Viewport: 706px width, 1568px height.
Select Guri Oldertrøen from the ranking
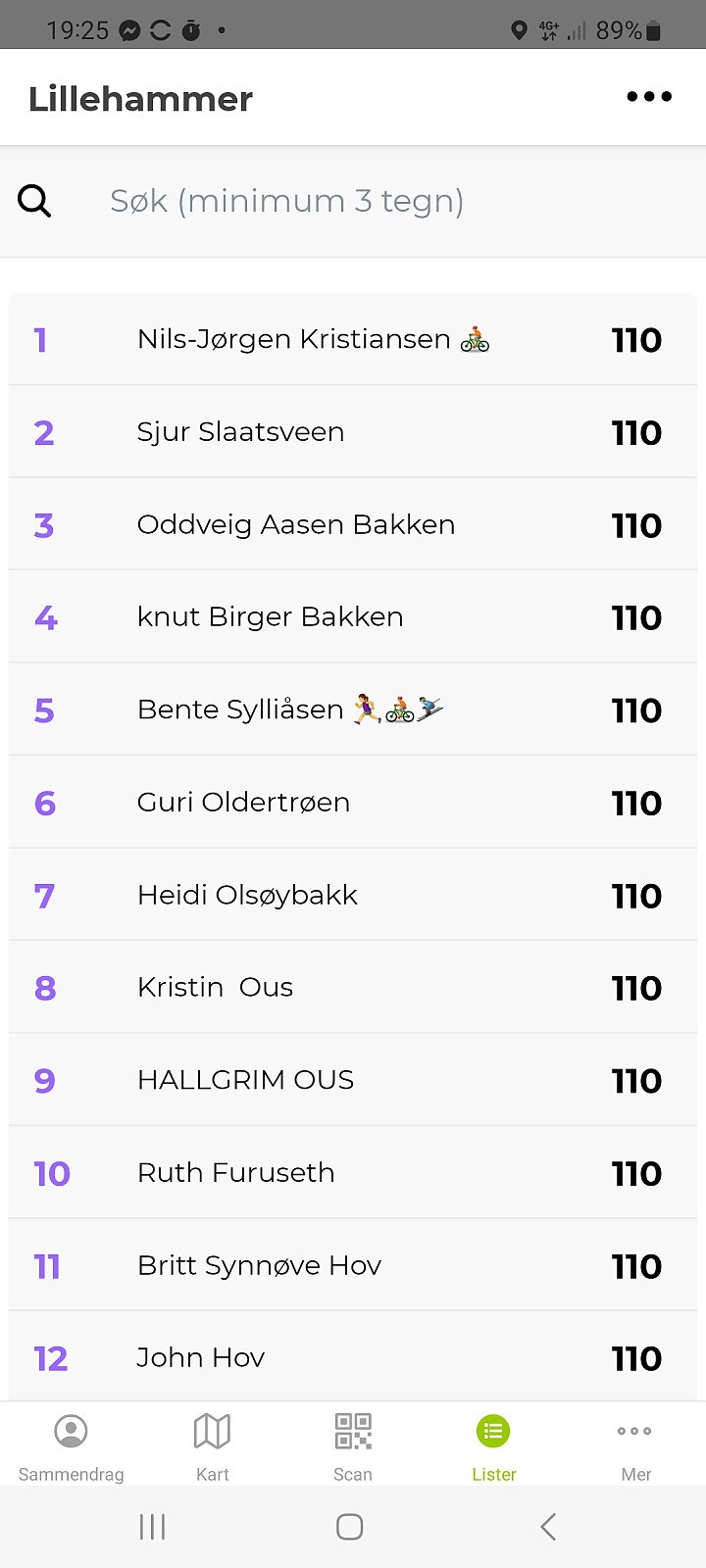(x=353, y=803)
